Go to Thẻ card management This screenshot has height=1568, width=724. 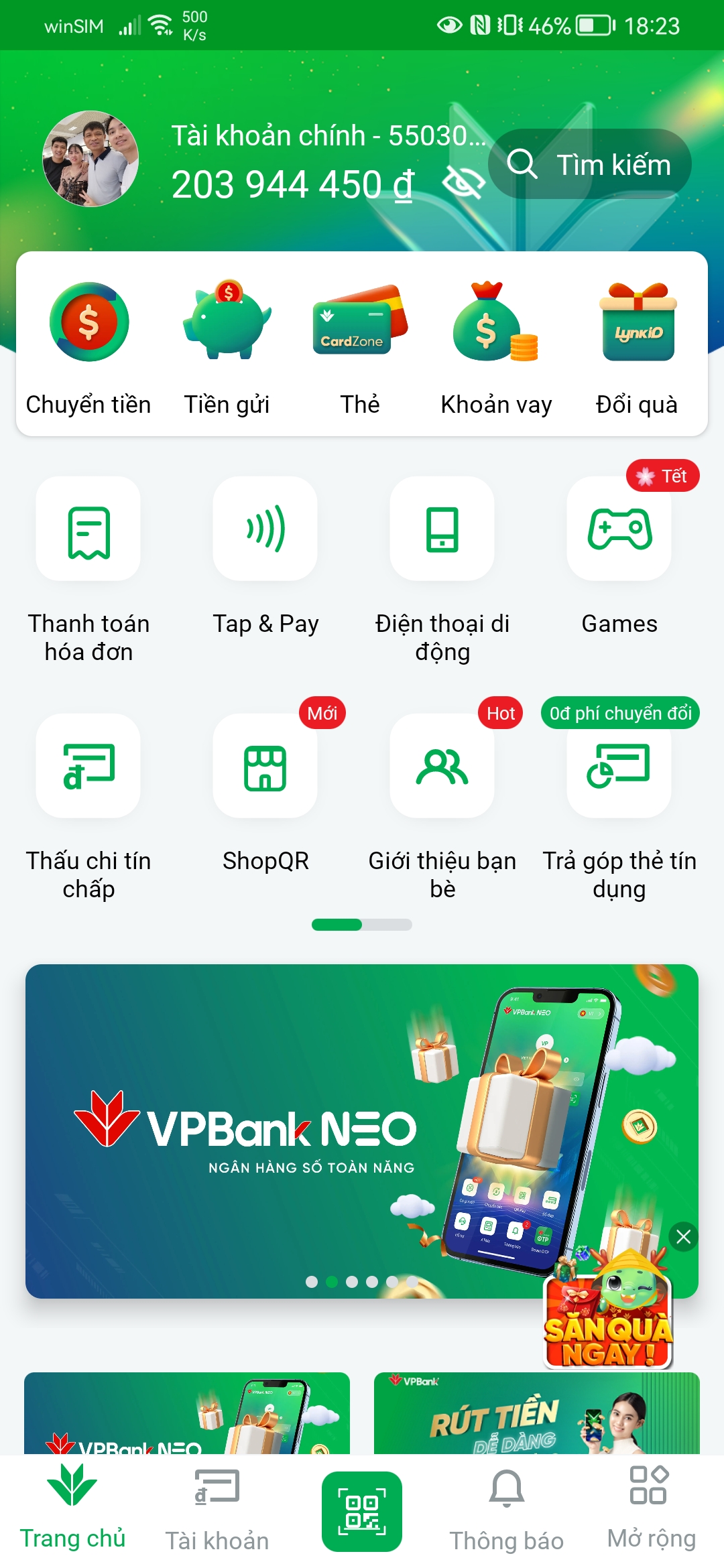(360, 346)
